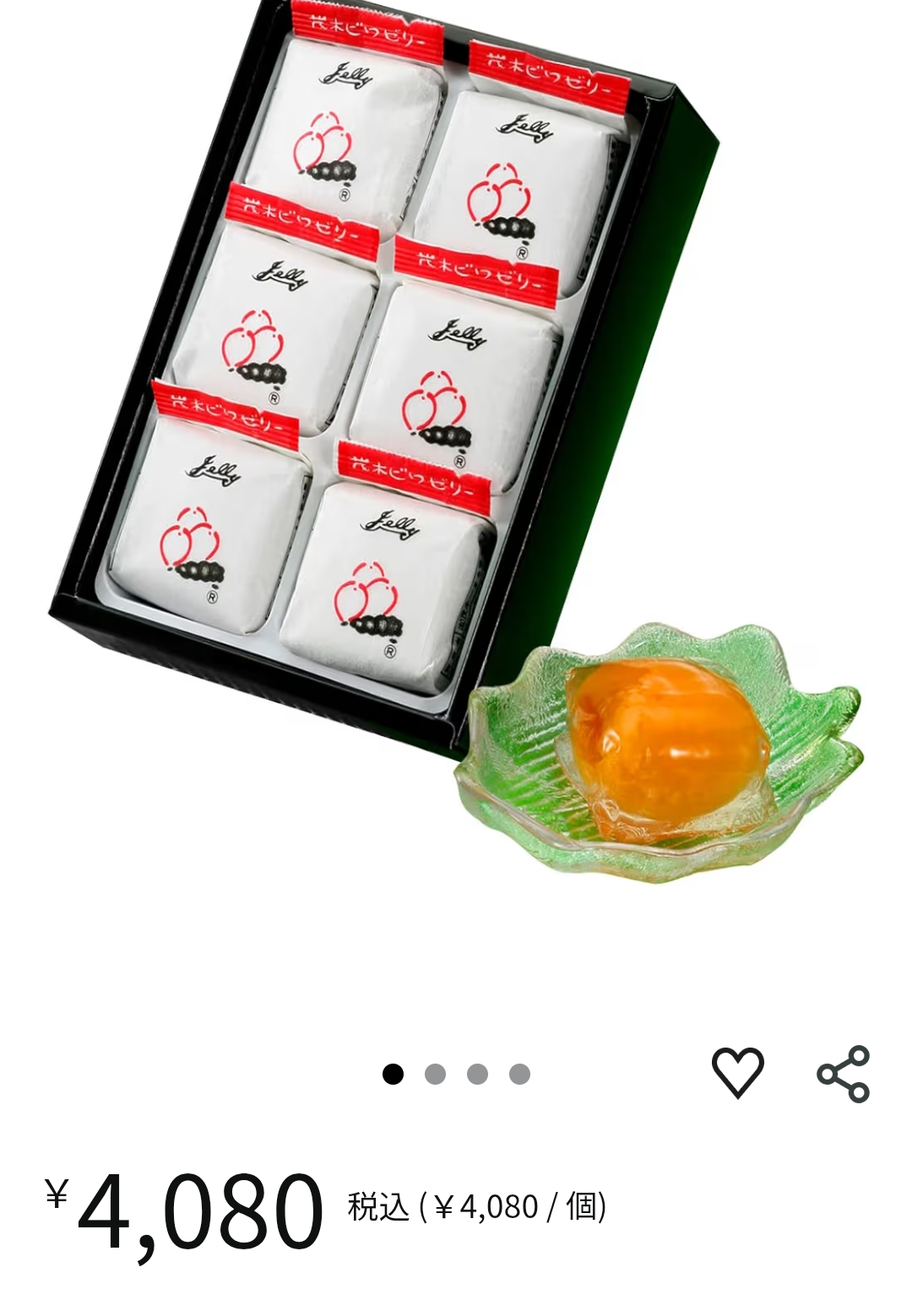Go to the fourth image dot

click(519, 1074)
